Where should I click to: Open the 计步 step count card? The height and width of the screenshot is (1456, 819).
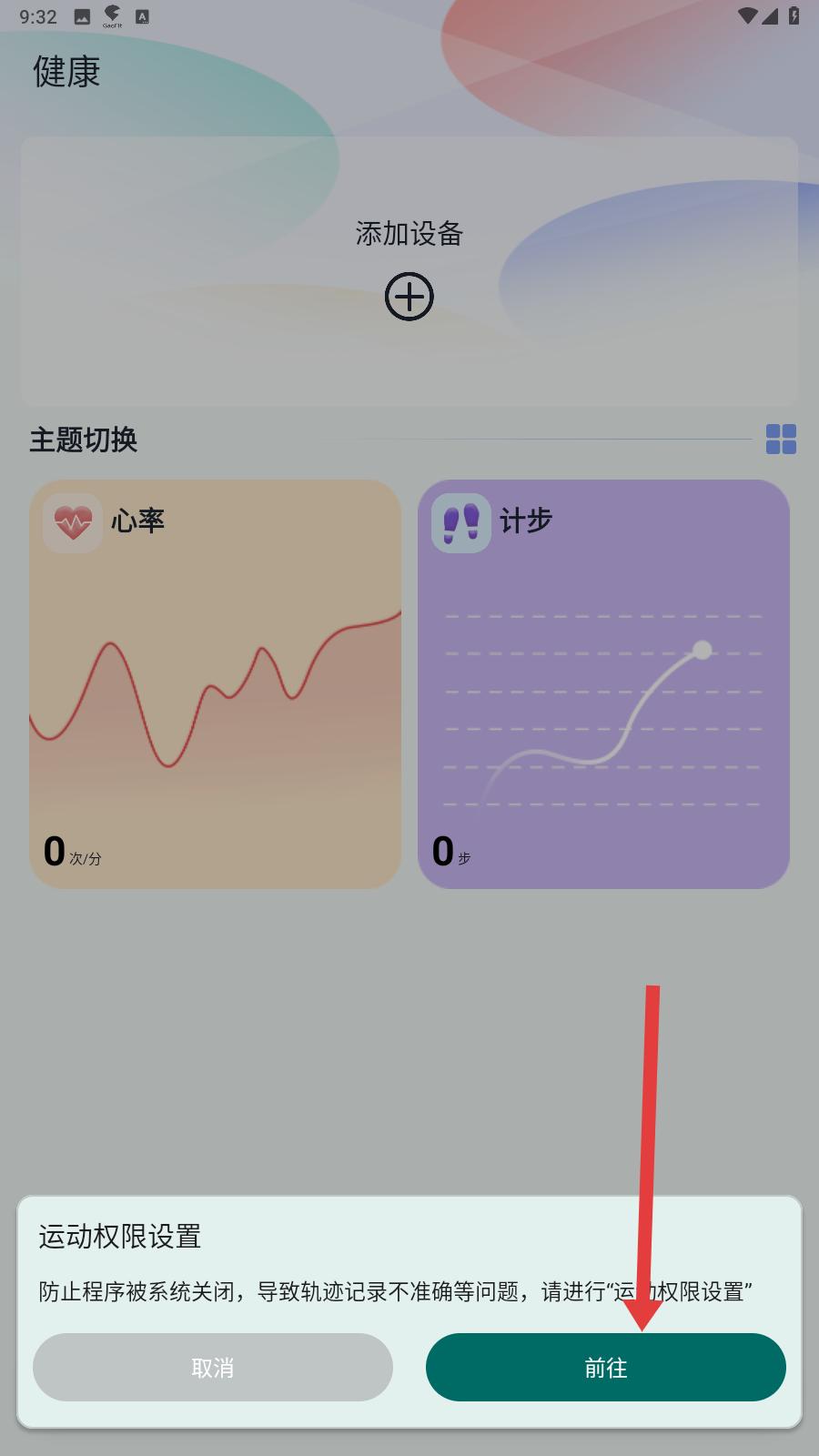pyautogui.click(x=602, y=683)
